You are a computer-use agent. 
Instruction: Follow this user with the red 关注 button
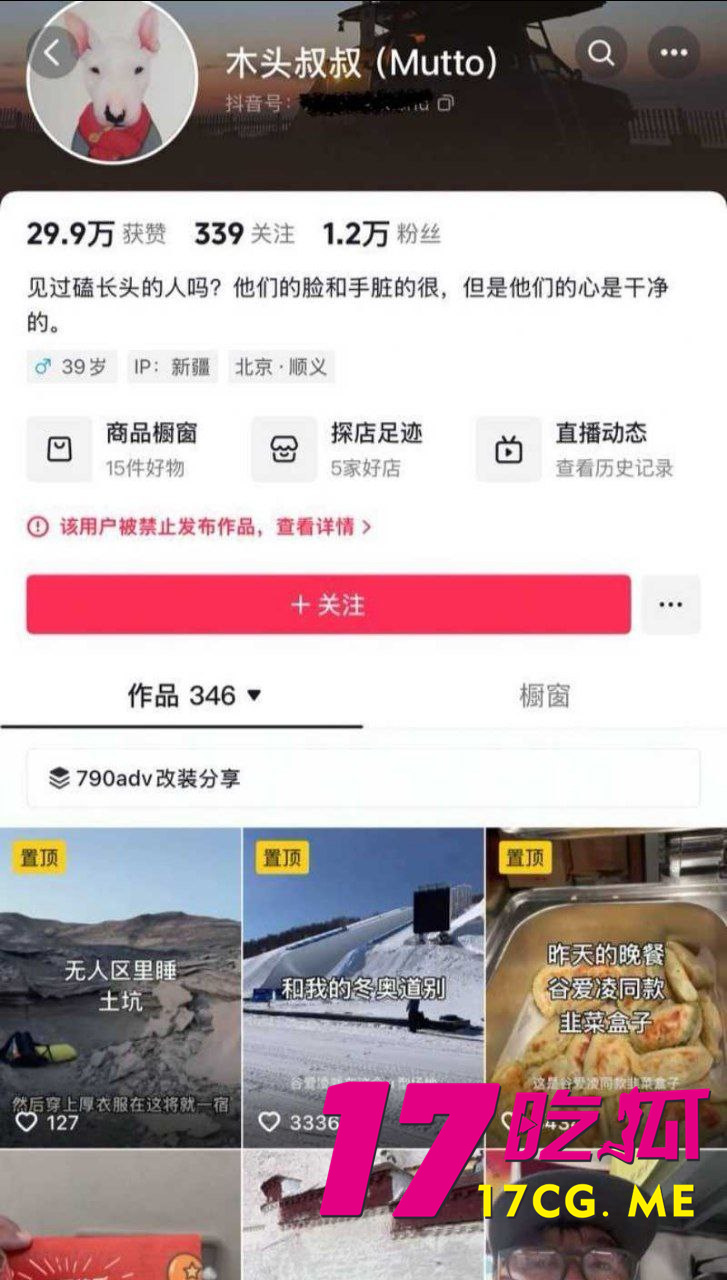tap(328, 604)
